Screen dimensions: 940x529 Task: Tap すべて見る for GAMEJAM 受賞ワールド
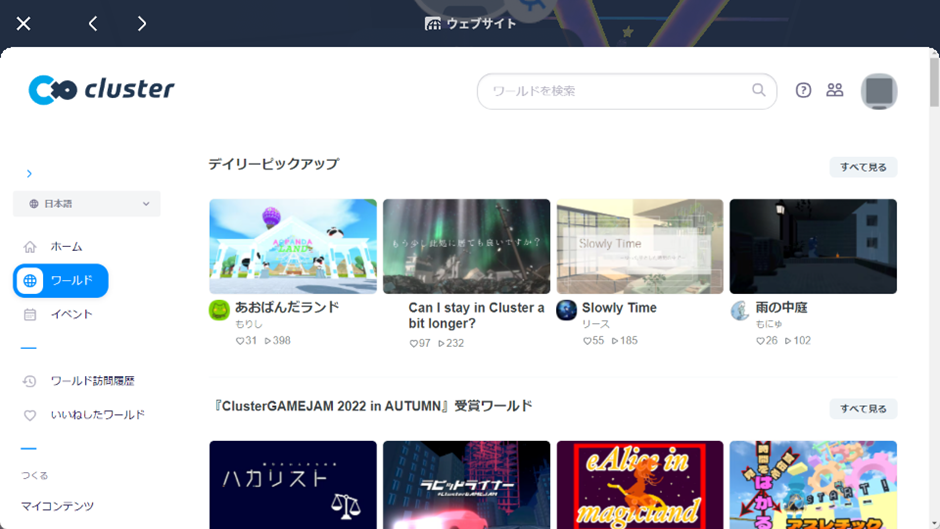pos(863,409)
